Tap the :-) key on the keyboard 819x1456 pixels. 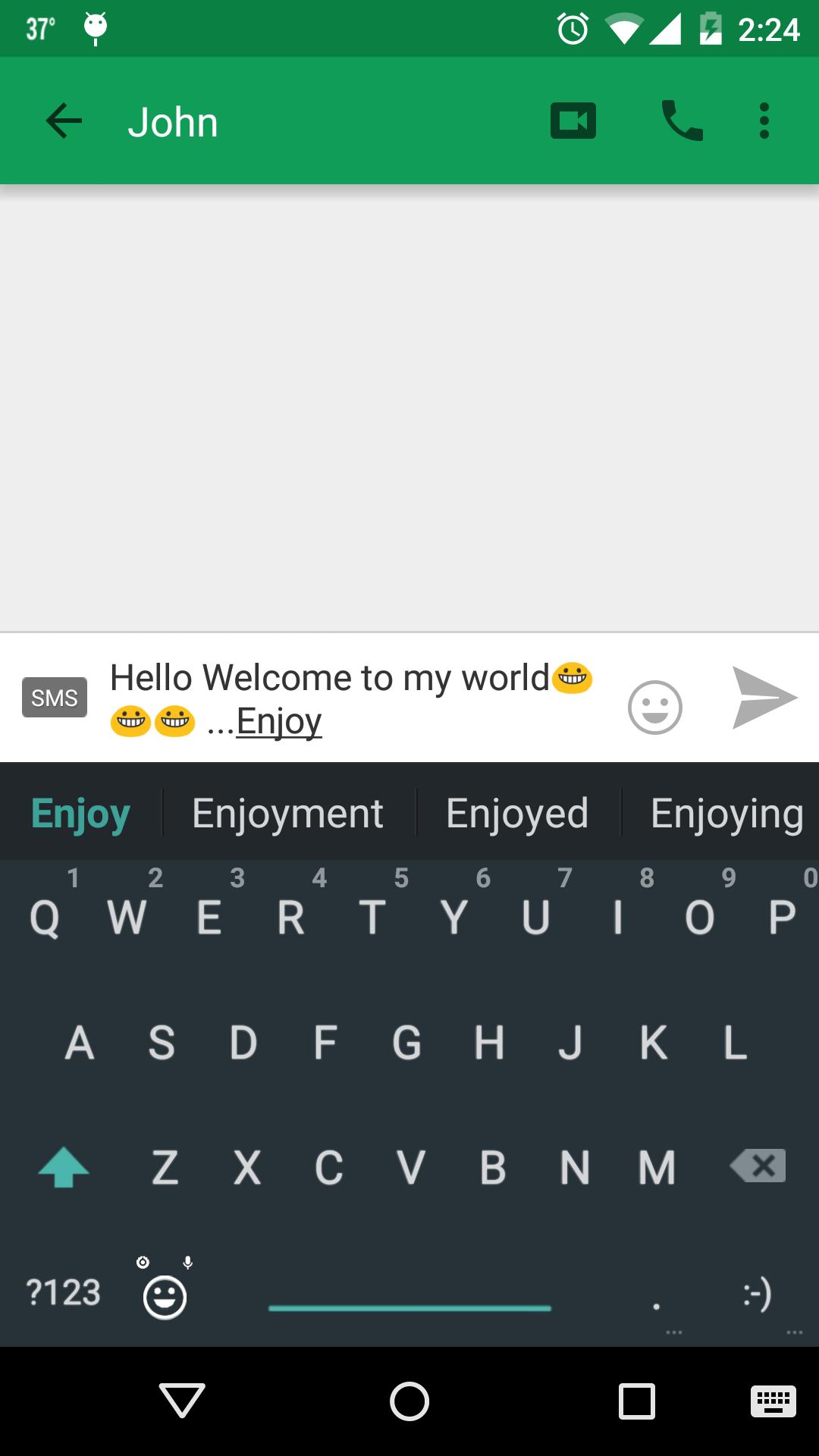coord(755,1291)
